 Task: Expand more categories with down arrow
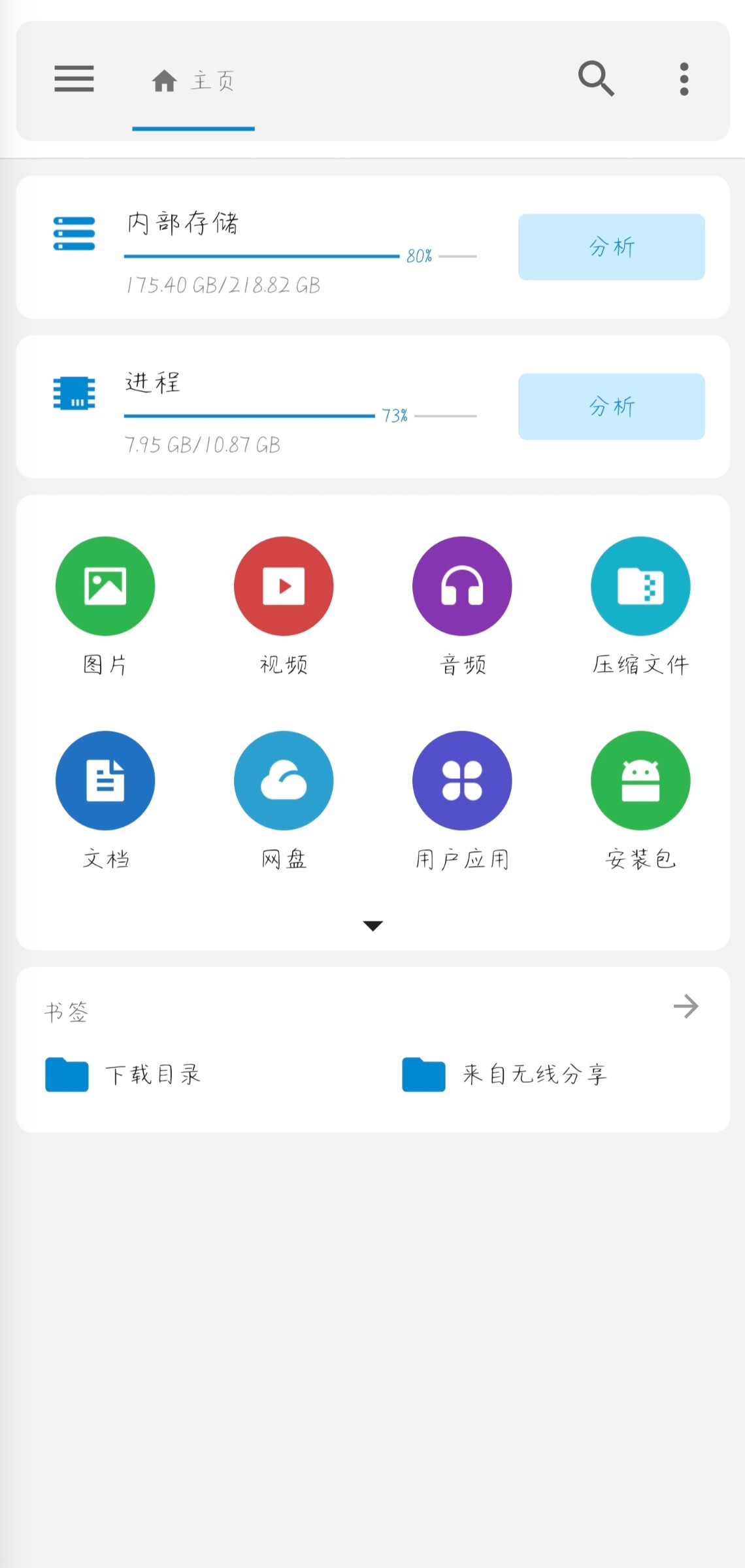(x=372, y=925)
